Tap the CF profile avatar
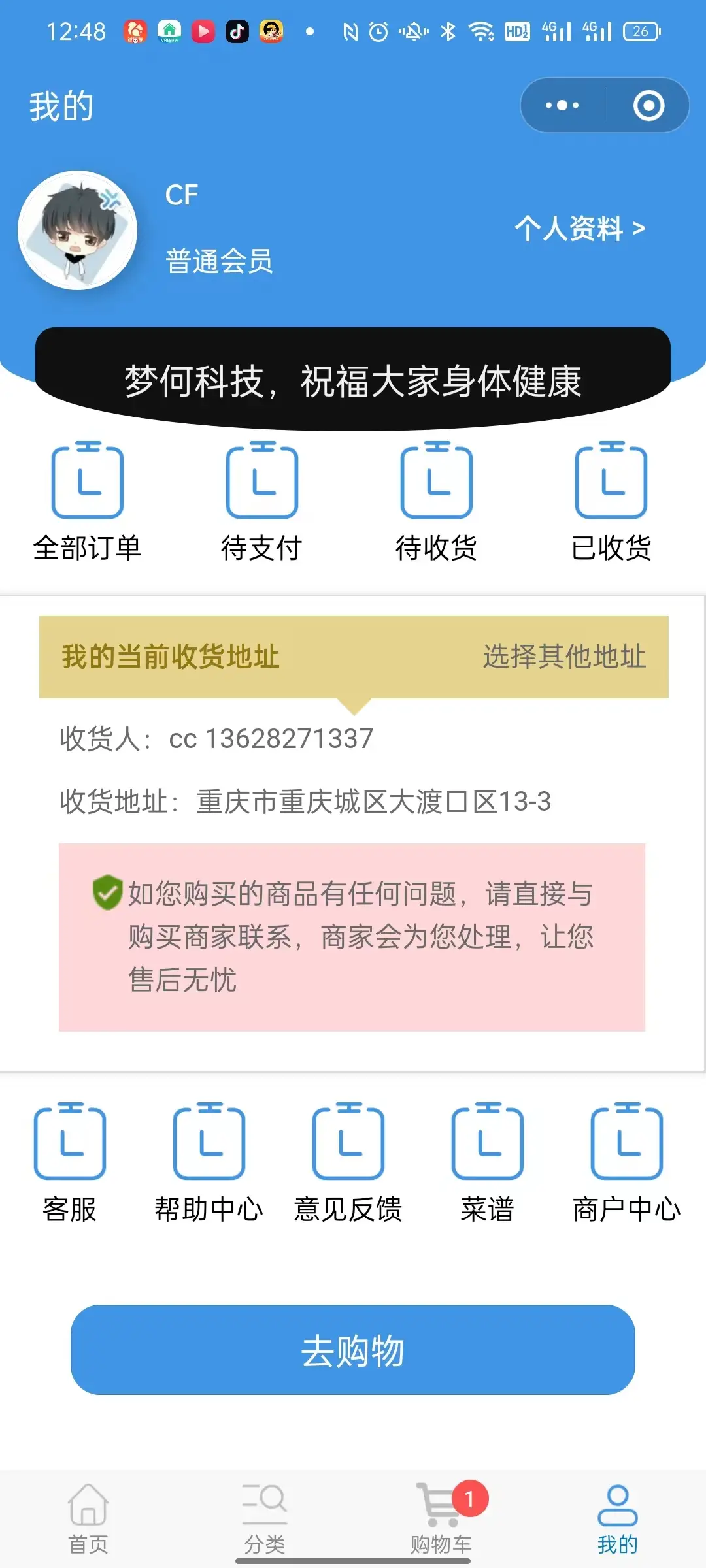This screenshot has width=706, height=1568. point(77,230)
